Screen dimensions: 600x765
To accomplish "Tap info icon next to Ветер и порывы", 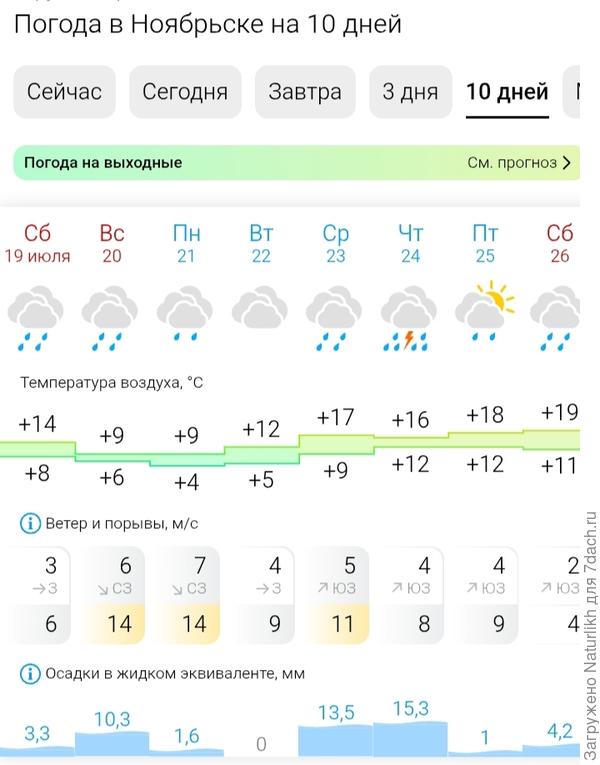I will tap(32, 523).
